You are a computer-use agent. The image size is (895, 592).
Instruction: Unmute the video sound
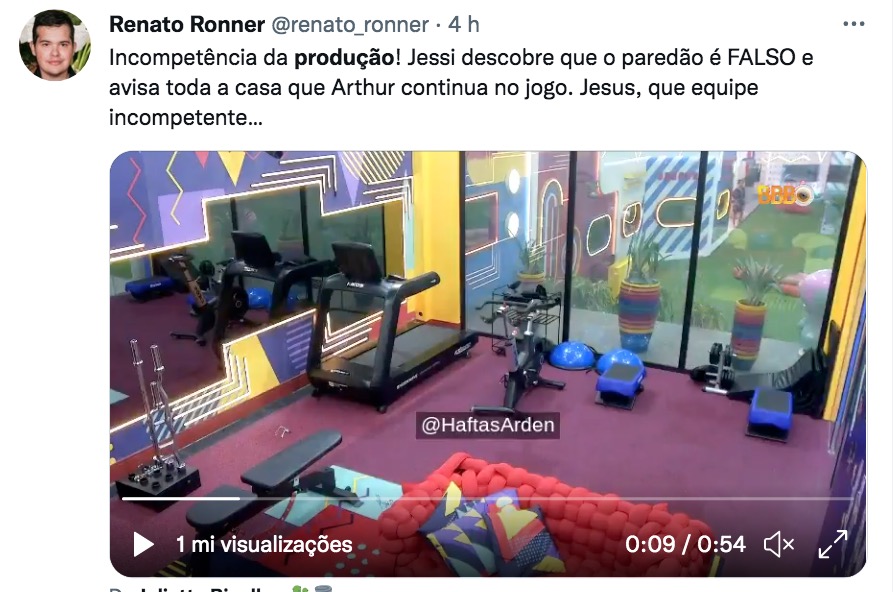click(778, 544)
